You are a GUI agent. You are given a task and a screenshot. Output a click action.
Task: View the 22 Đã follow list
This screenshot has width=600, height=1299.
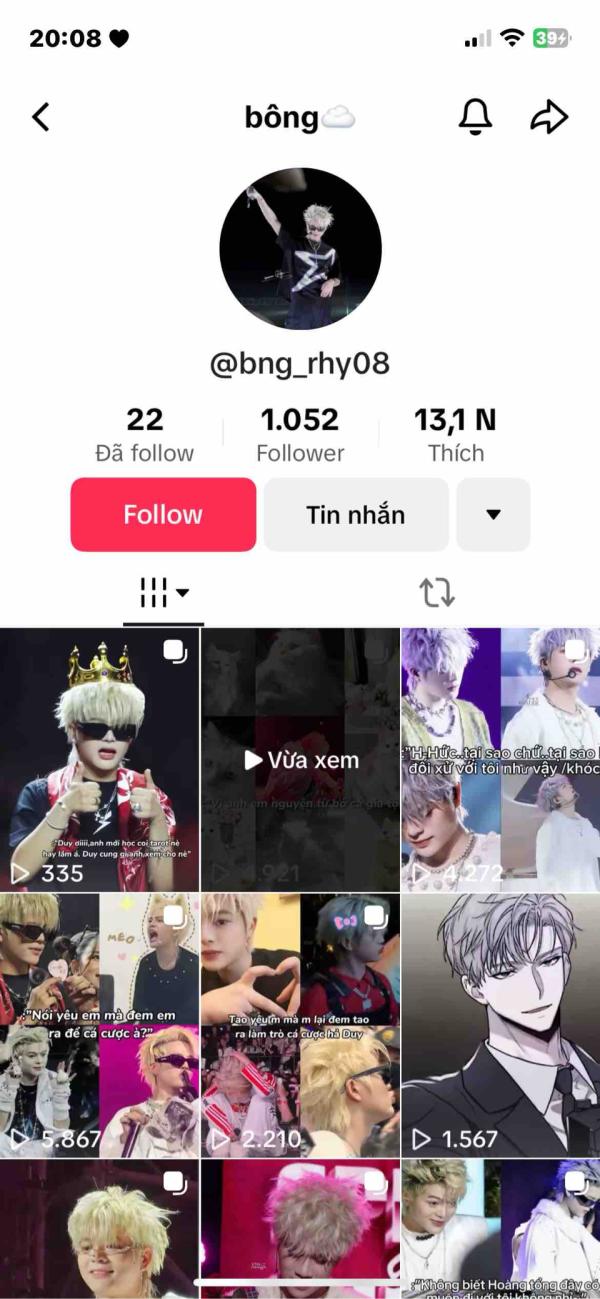pos(145,435)
